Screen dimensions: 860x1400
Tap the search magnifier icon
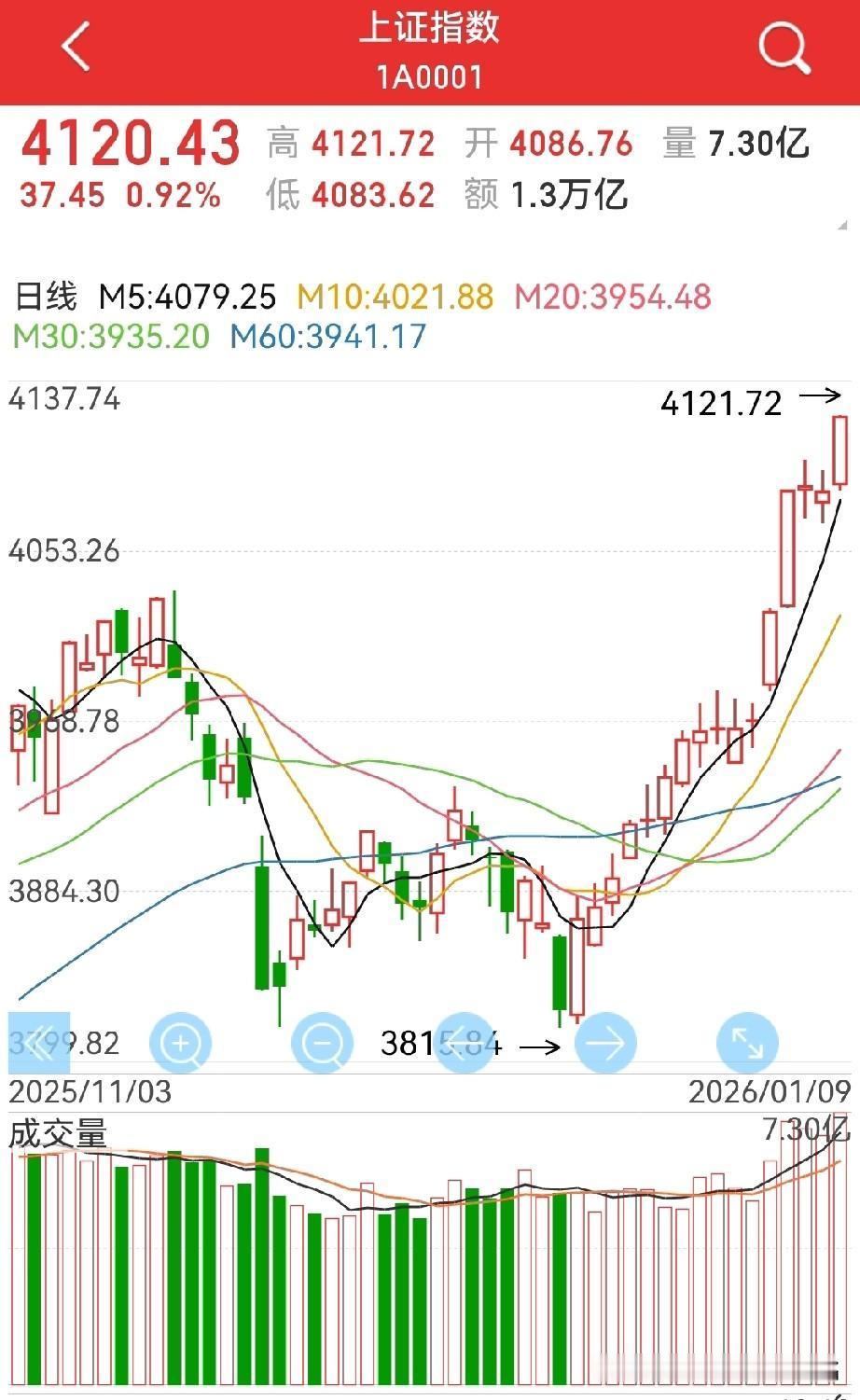[784, 49]
